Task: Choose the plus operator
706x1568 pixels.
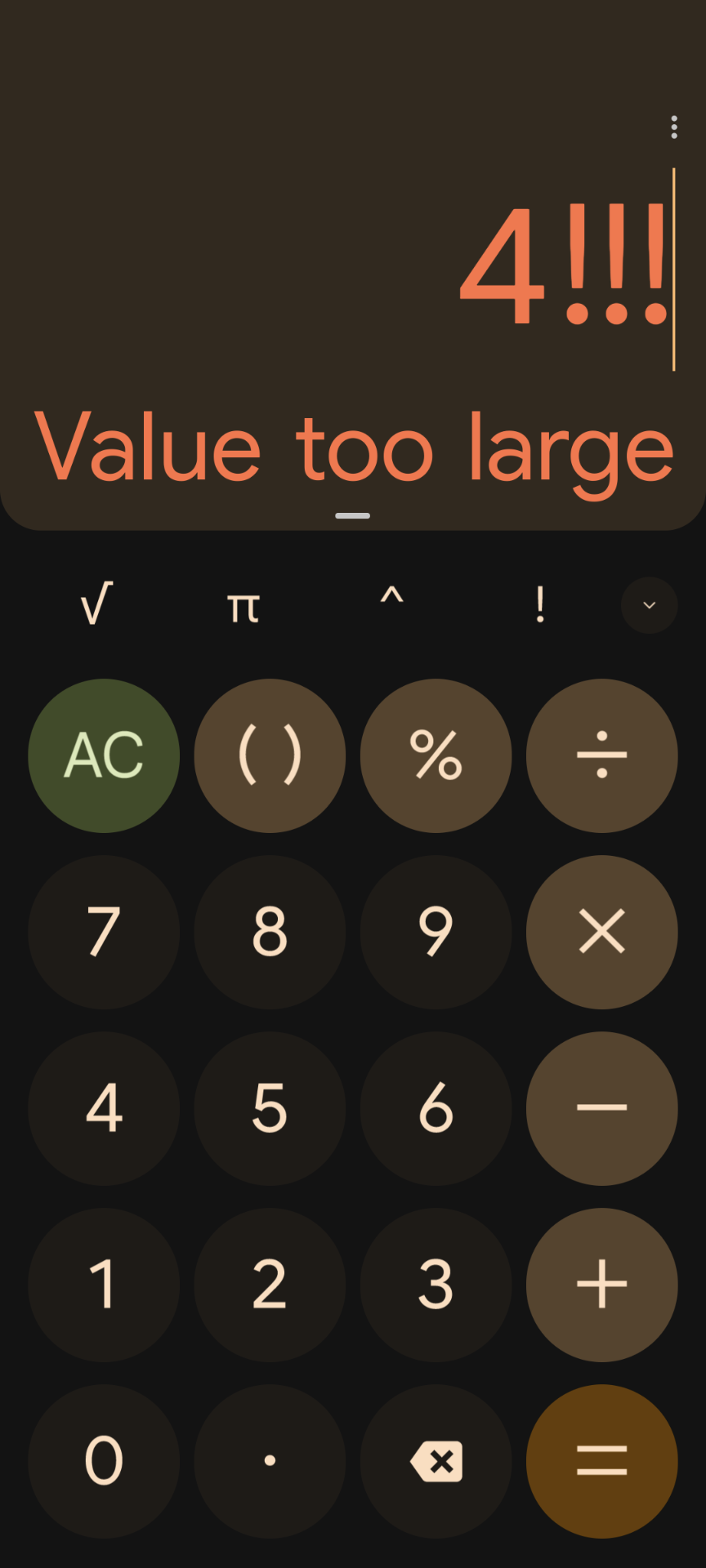Action: pyautogui.click(x=601, y=1285)
